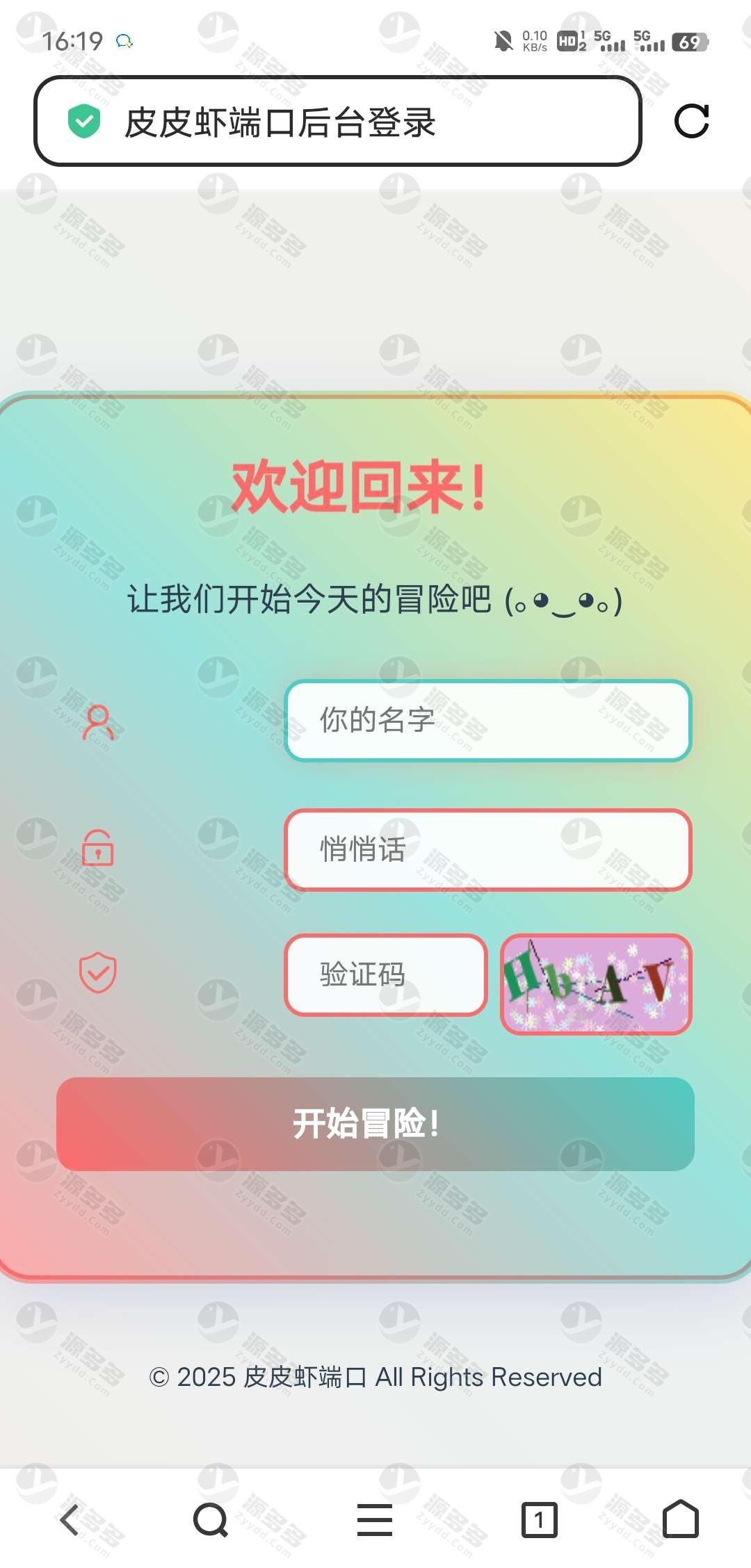This screenshot has height=1568, width=751.
Task: Open the tabs switcher showing 1
Action: tap(539, 1519)
